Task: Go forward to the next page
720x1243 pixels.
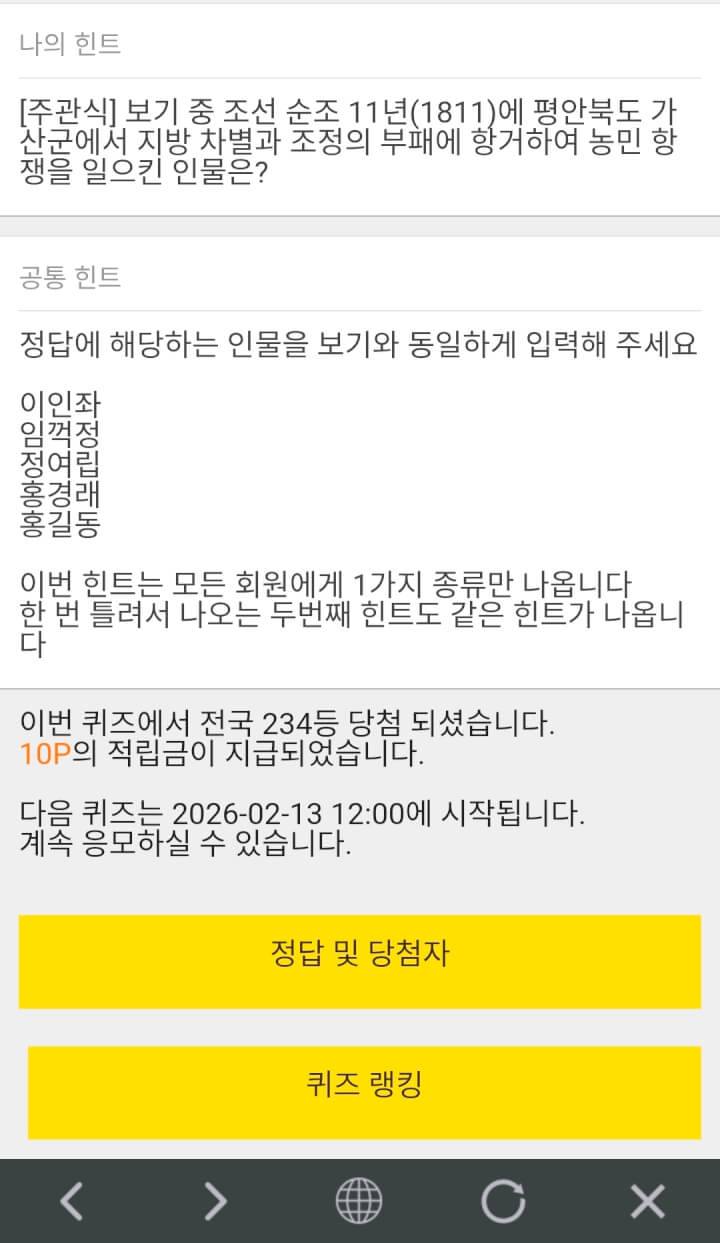Action: point(215,1200)
